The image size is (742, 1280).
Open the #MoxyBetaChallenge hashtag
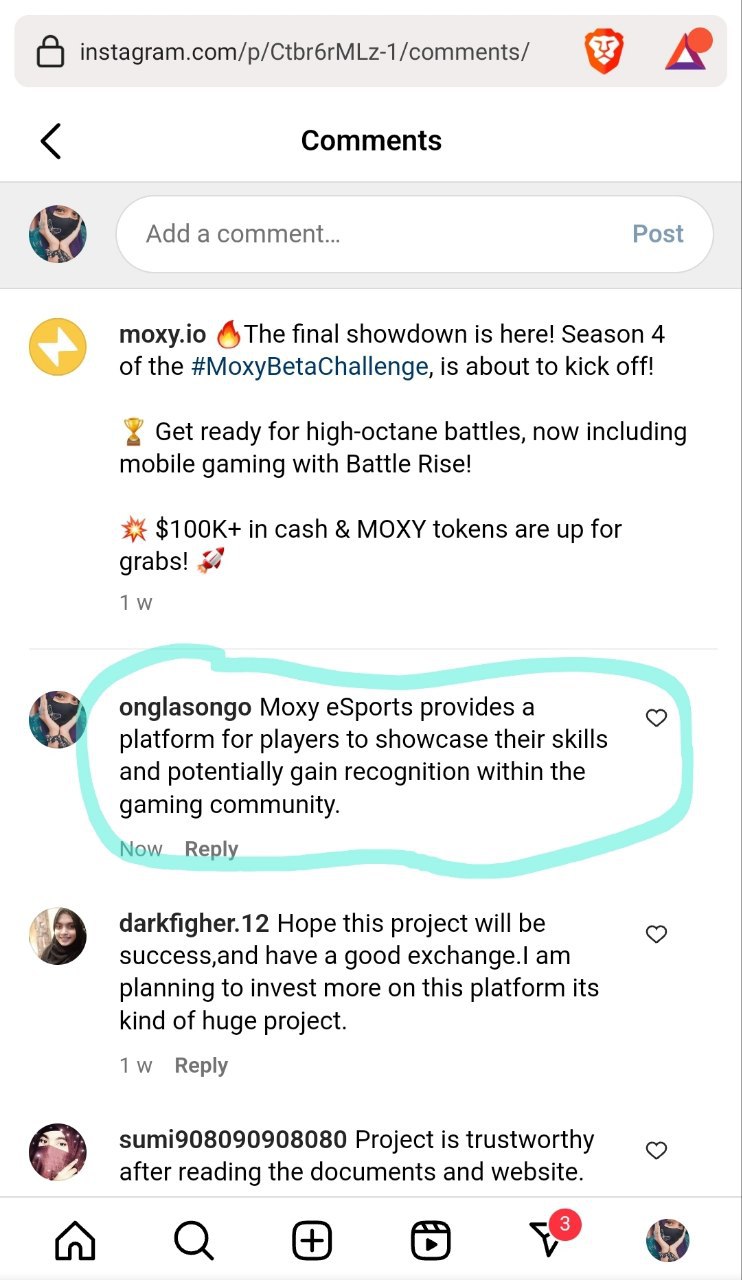coord(309,366)
